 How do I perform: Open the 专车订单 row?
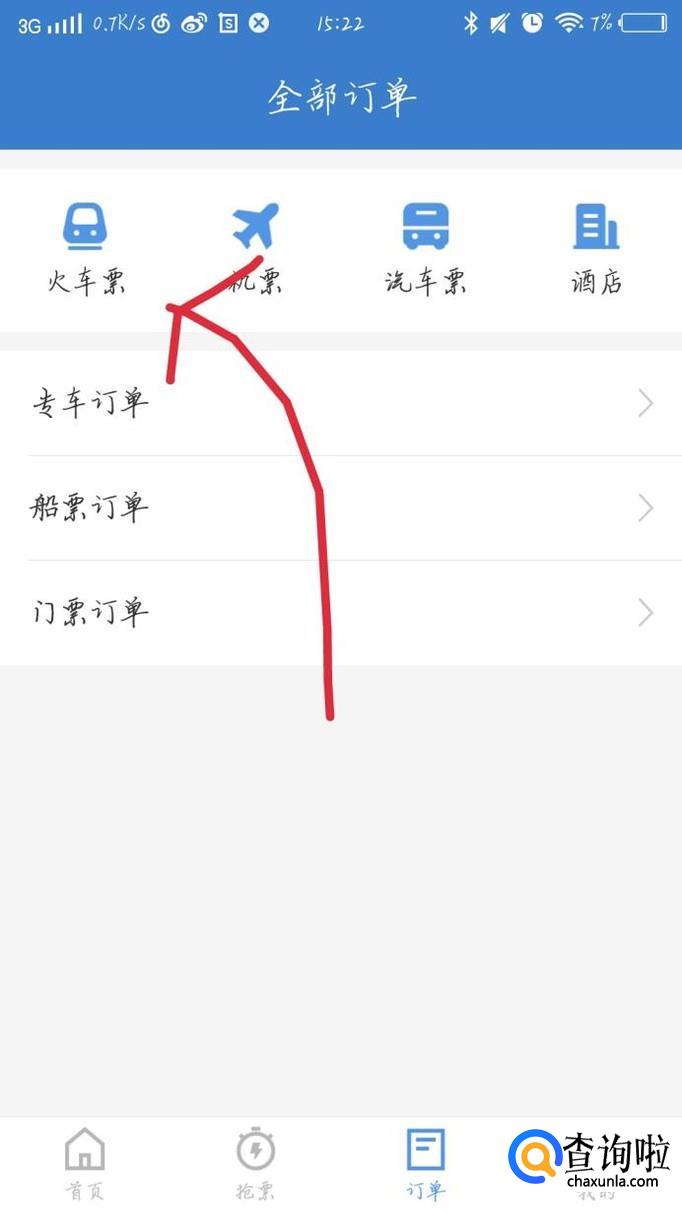click(340, 403)
